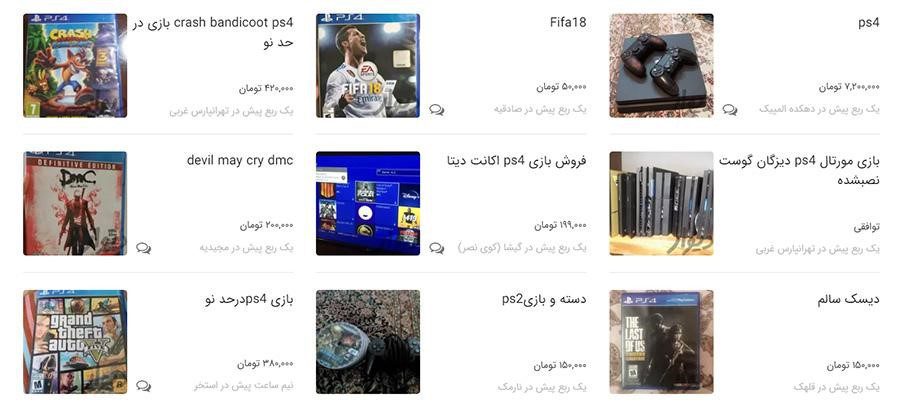Open the بازی مورتال ps4 listing
The width and height of the screenshot is (900, 407).
[798, 160]
